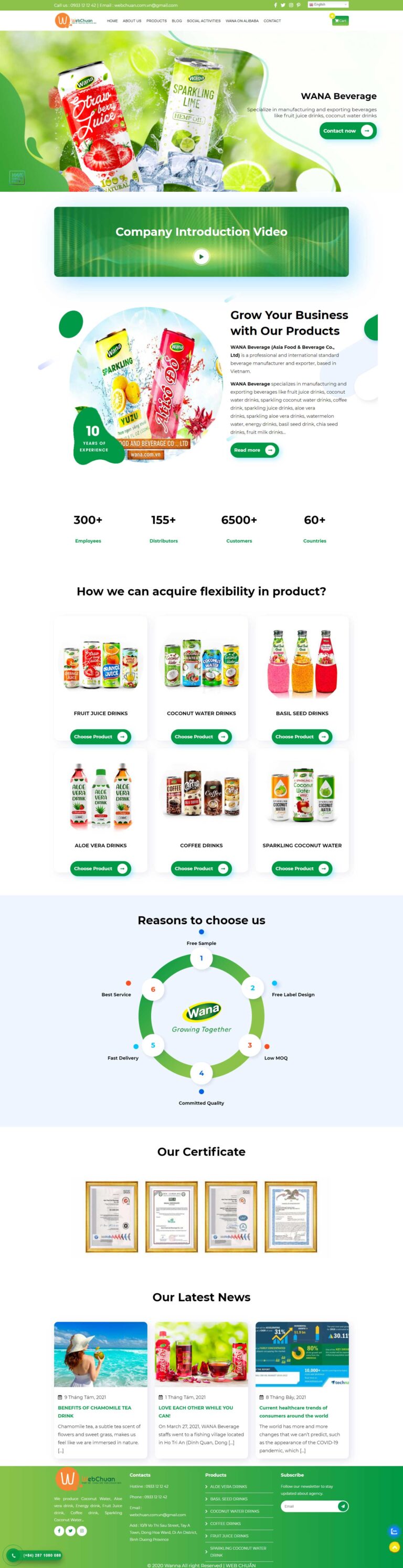Play the company introduction video
This screenshot has width=403, height=1568.
click(x=201, y=257)
